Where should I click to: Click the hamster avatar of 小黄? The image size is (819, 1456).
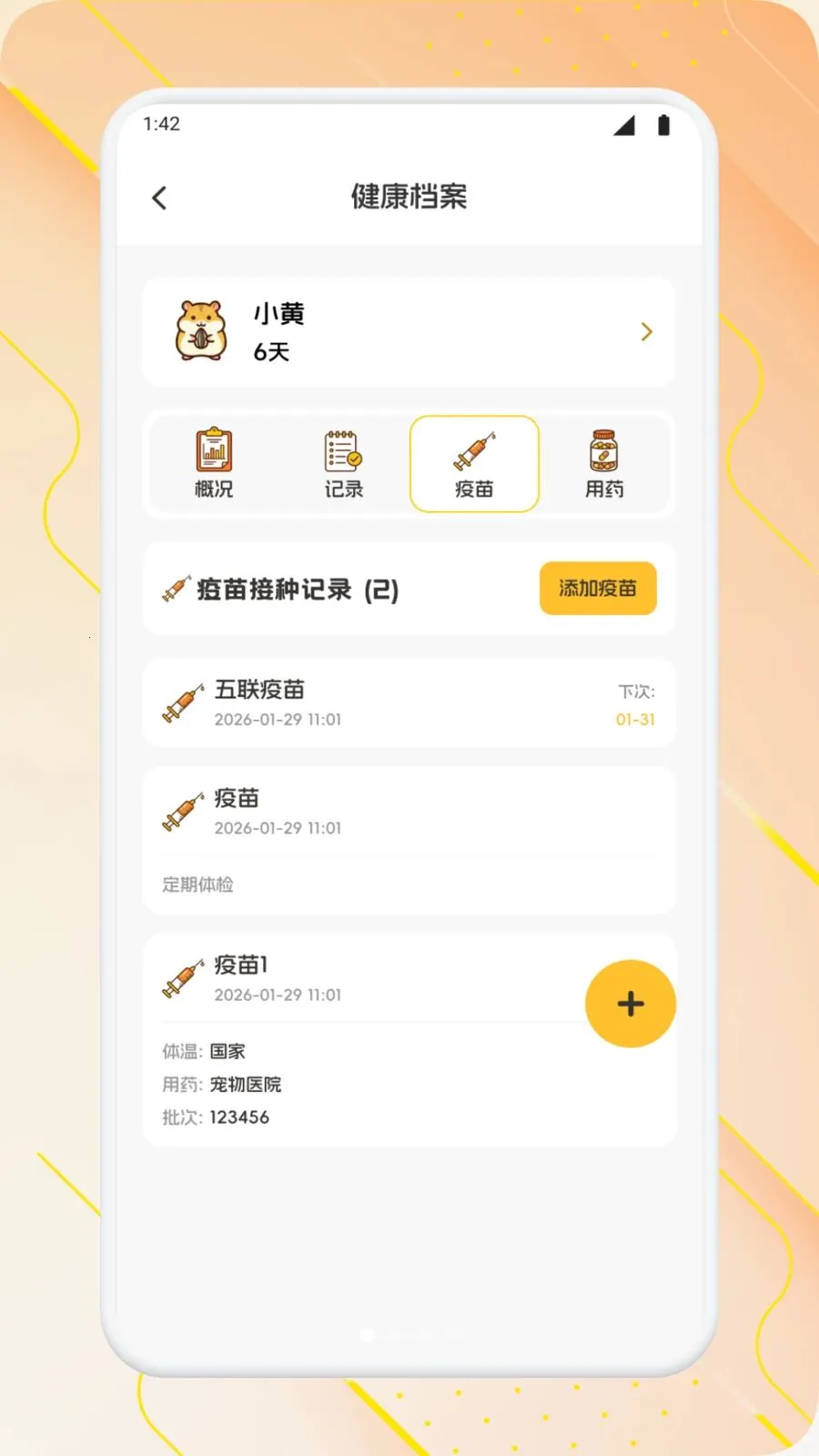click(x=202, y=330)
